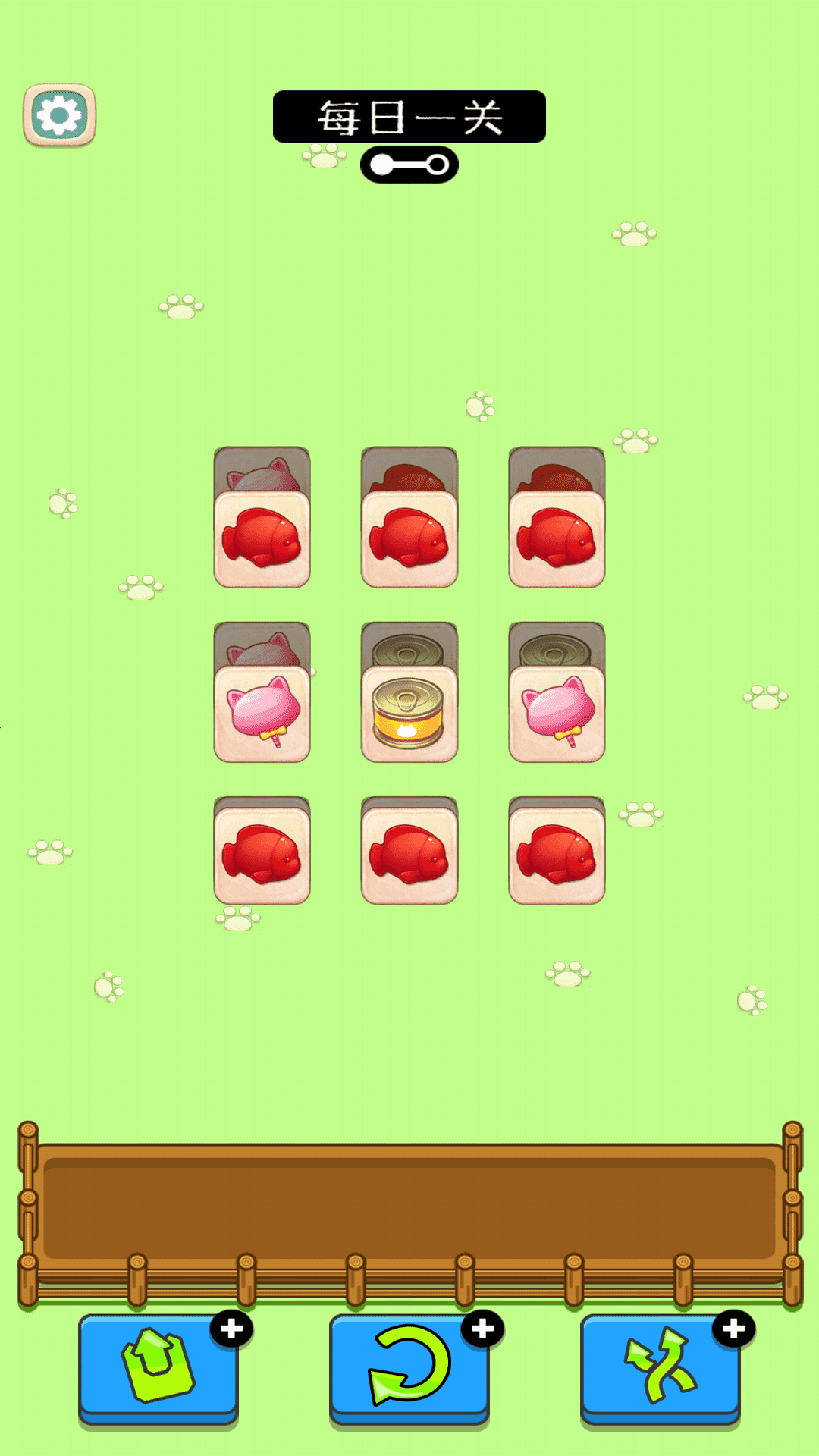Viewport: 819px width, 1456px height.
Task: Tap the bottom-middle red fish tile
Action: [409, 855]
